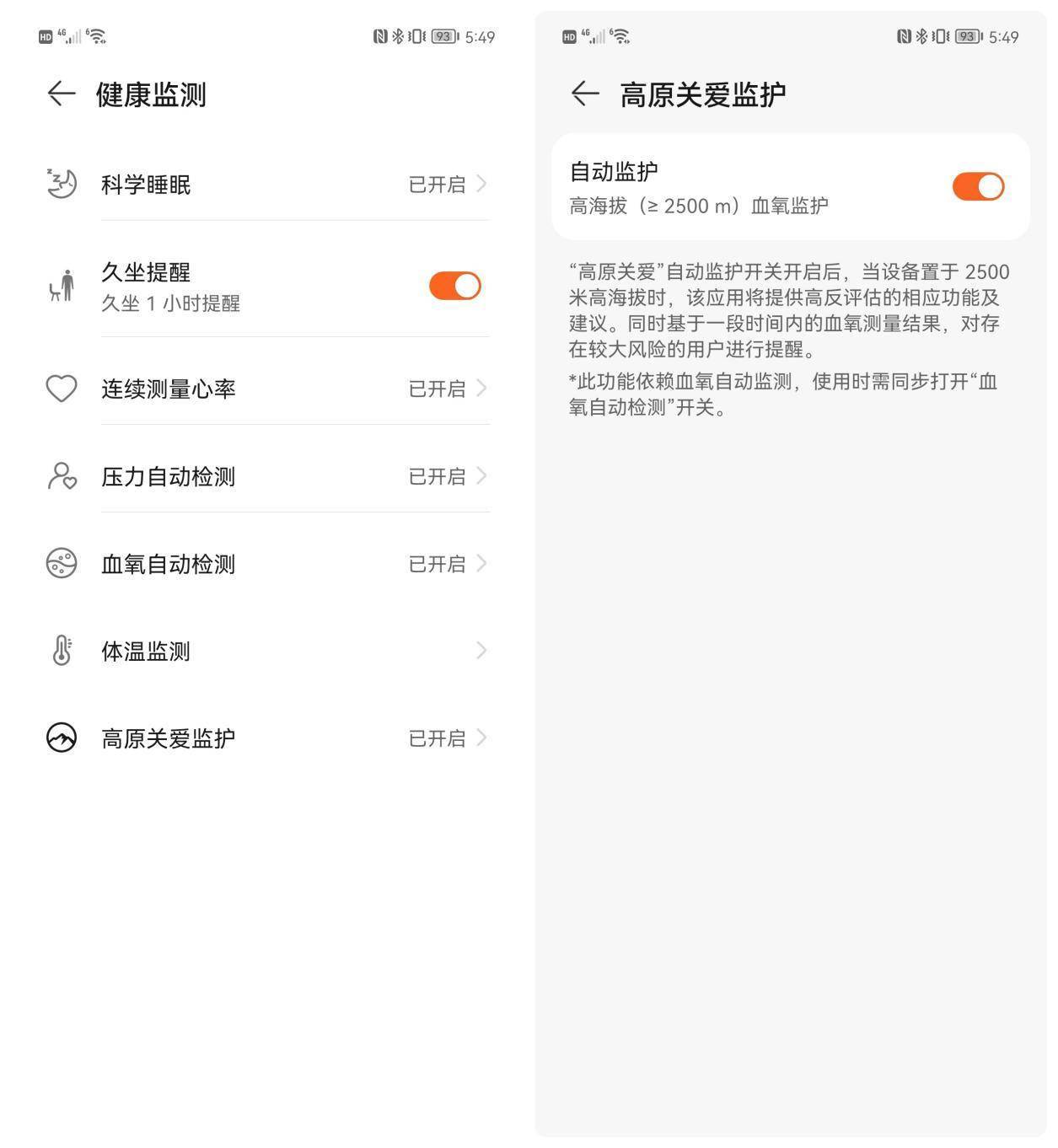This screenshot has height=1148, width=1058.
Task: Open 连续测量心率 details with chevron
Action: [x=481, y=389]
